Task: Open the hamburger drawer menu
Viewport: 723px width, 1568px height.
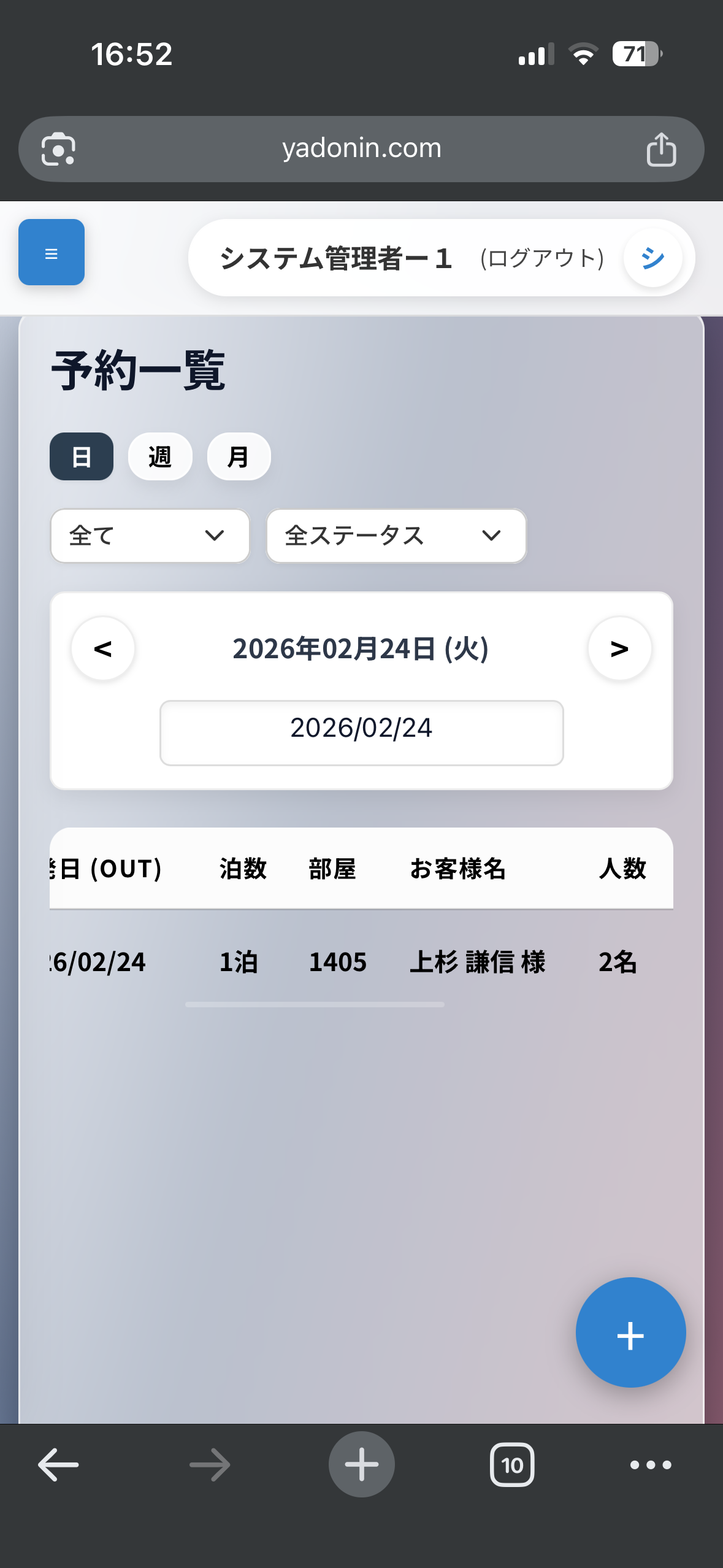Action: (x=52, y=253)
